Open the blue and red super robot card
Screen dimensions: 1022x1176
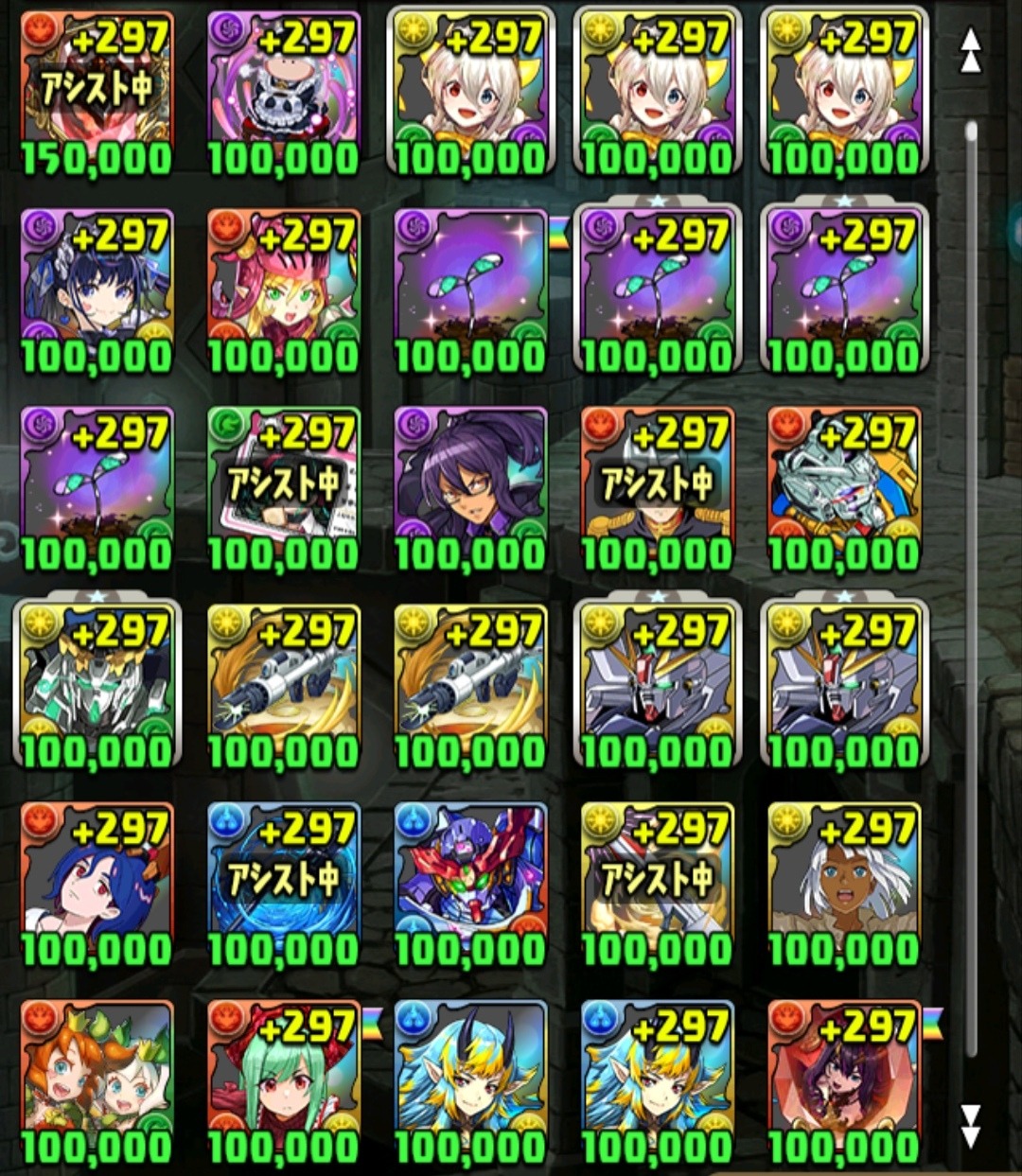click(x=470, y=885)
